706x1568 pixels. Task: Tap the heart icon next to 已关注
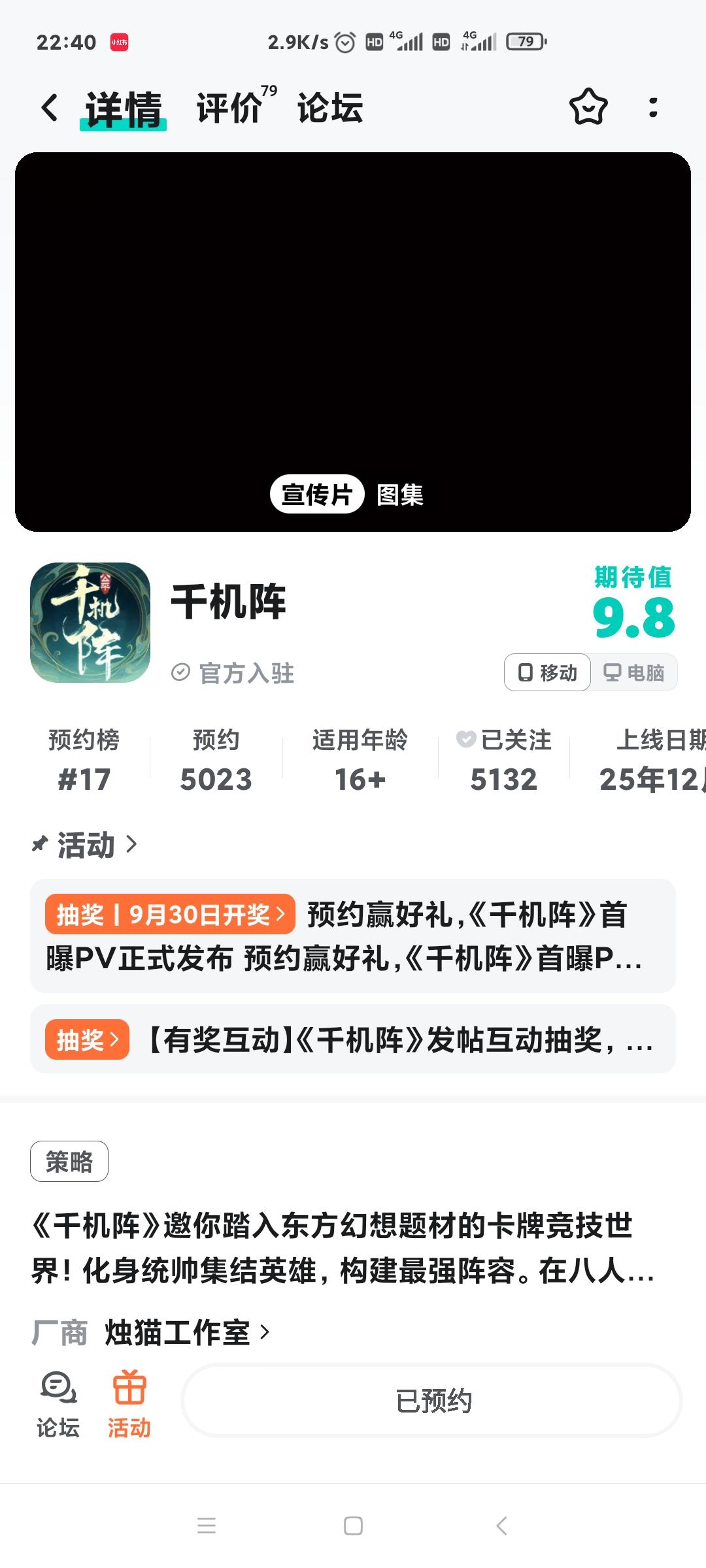[x=466, y=740]
